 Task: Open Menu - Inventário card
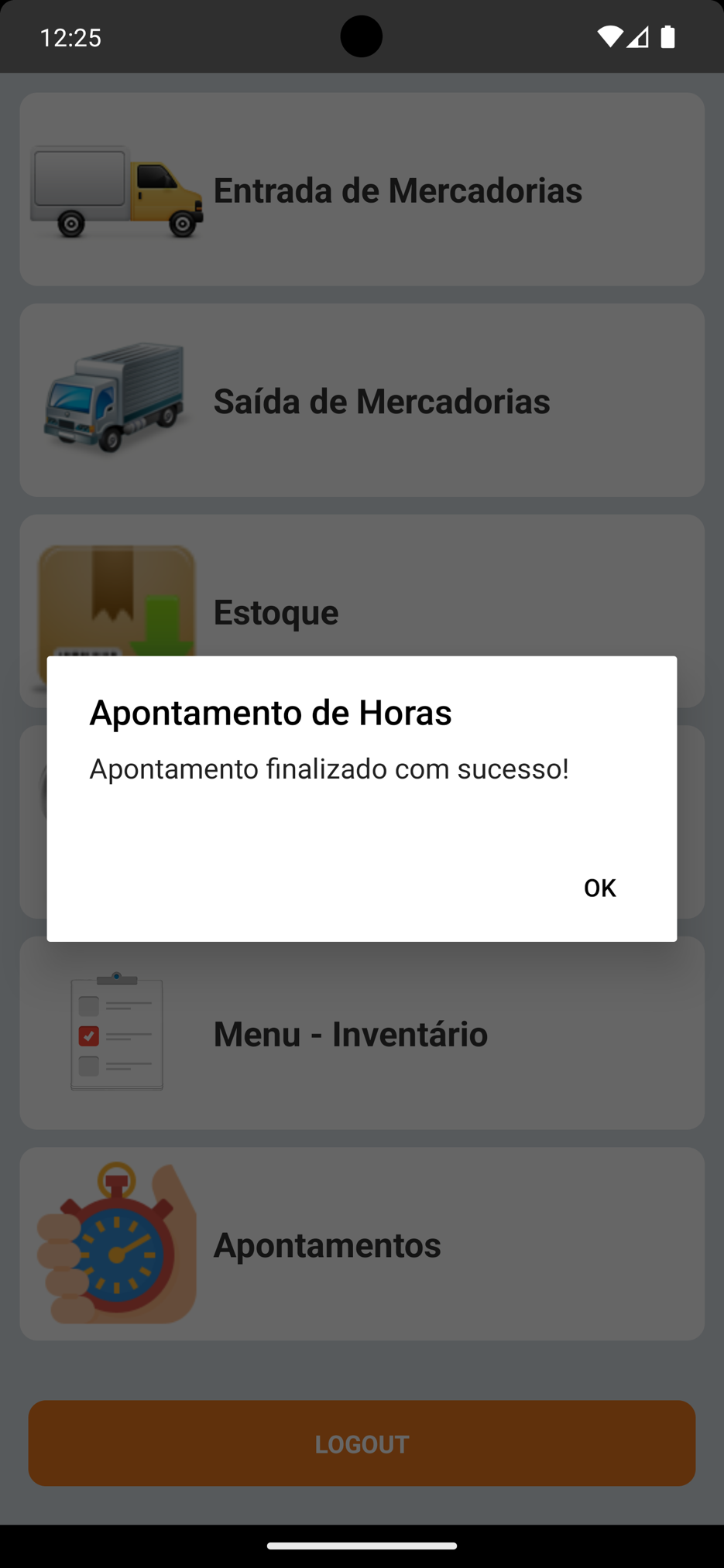click(362, 1033)
